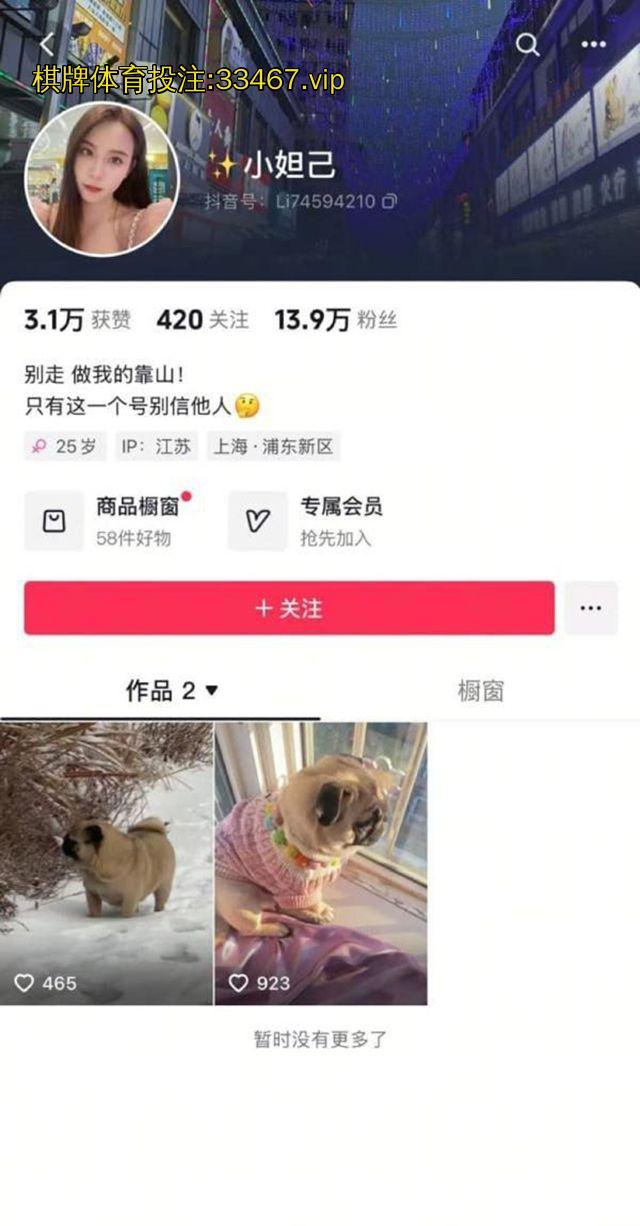
Task: Open 商品橱窗 with 58 items
Action: [x=110, y=520]
